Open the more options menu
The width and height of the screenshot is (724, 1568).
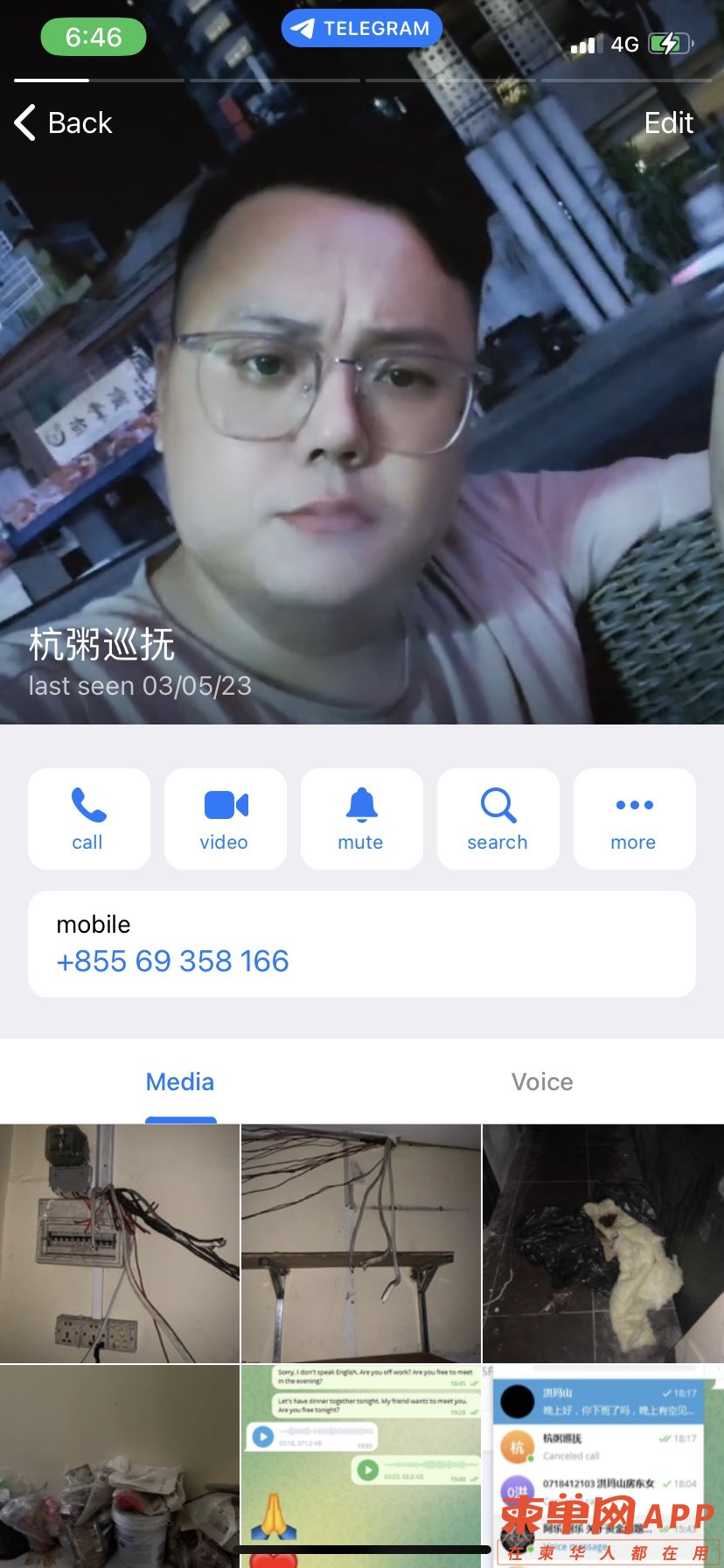pos(634,819)
